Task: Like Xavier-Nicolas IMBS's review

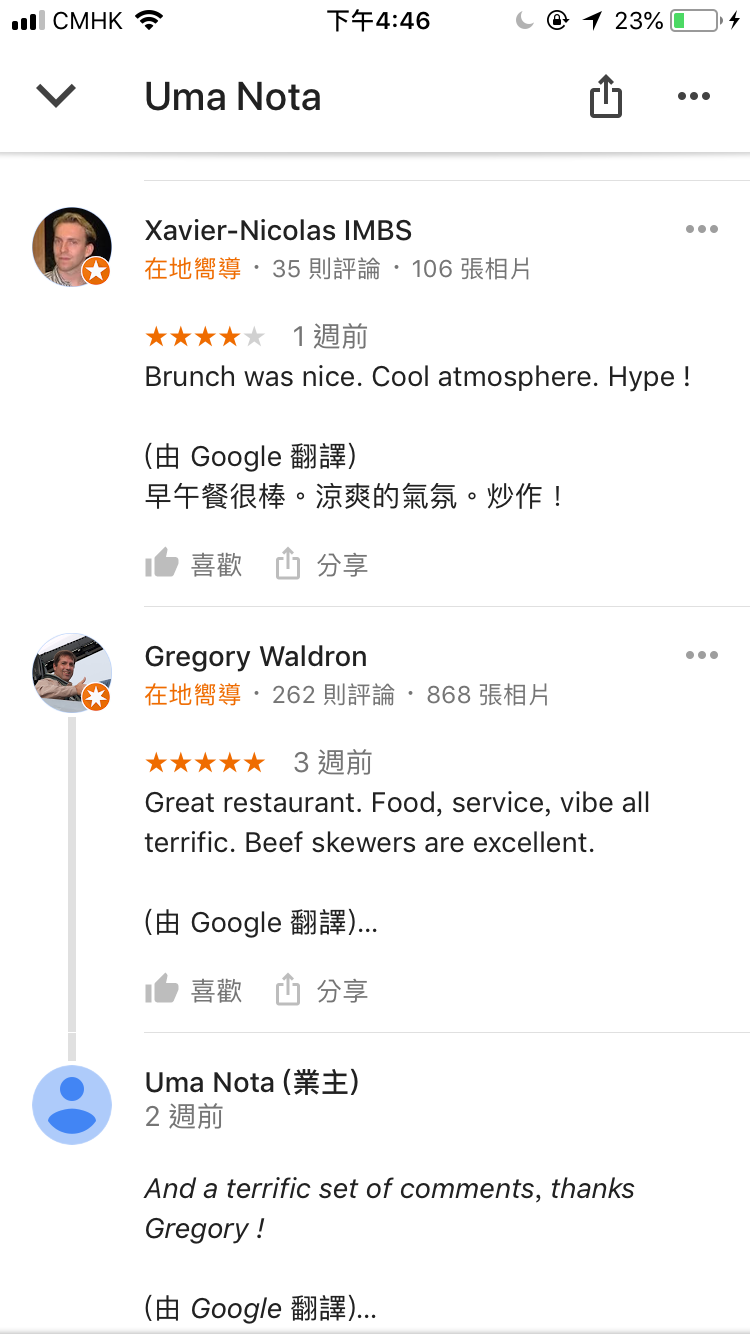Action: pyautogui.click(x=194, y=565)
